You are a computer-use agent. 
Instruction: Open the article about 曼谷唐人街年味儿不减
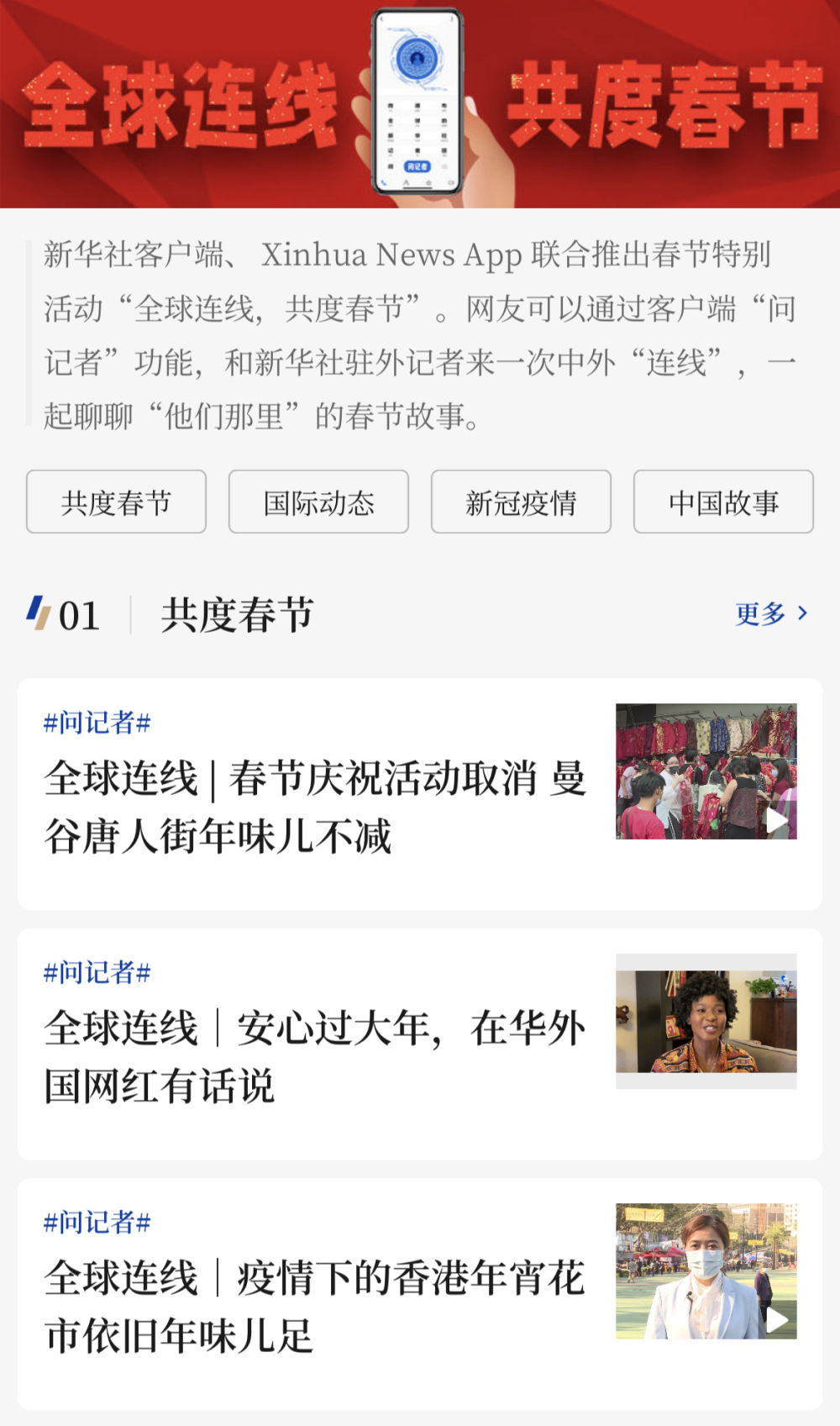pos(315,807)
